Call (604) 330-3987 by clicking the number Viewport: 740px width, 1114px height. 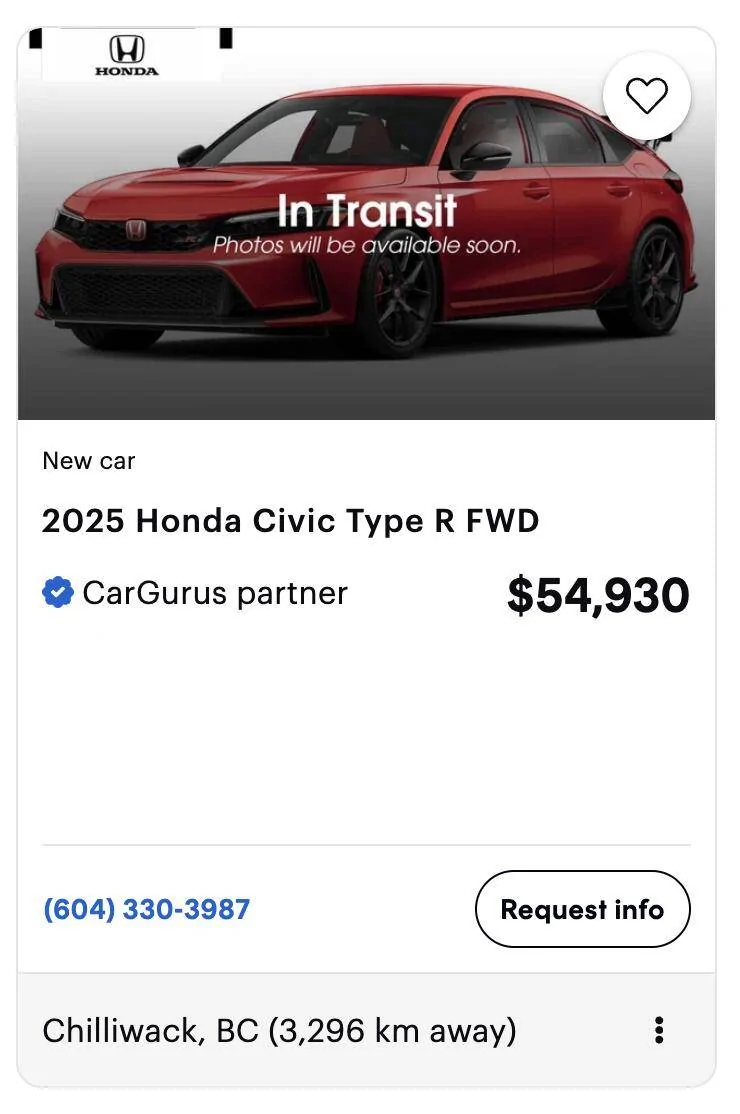pyautogui.click(x=147, y=909)
